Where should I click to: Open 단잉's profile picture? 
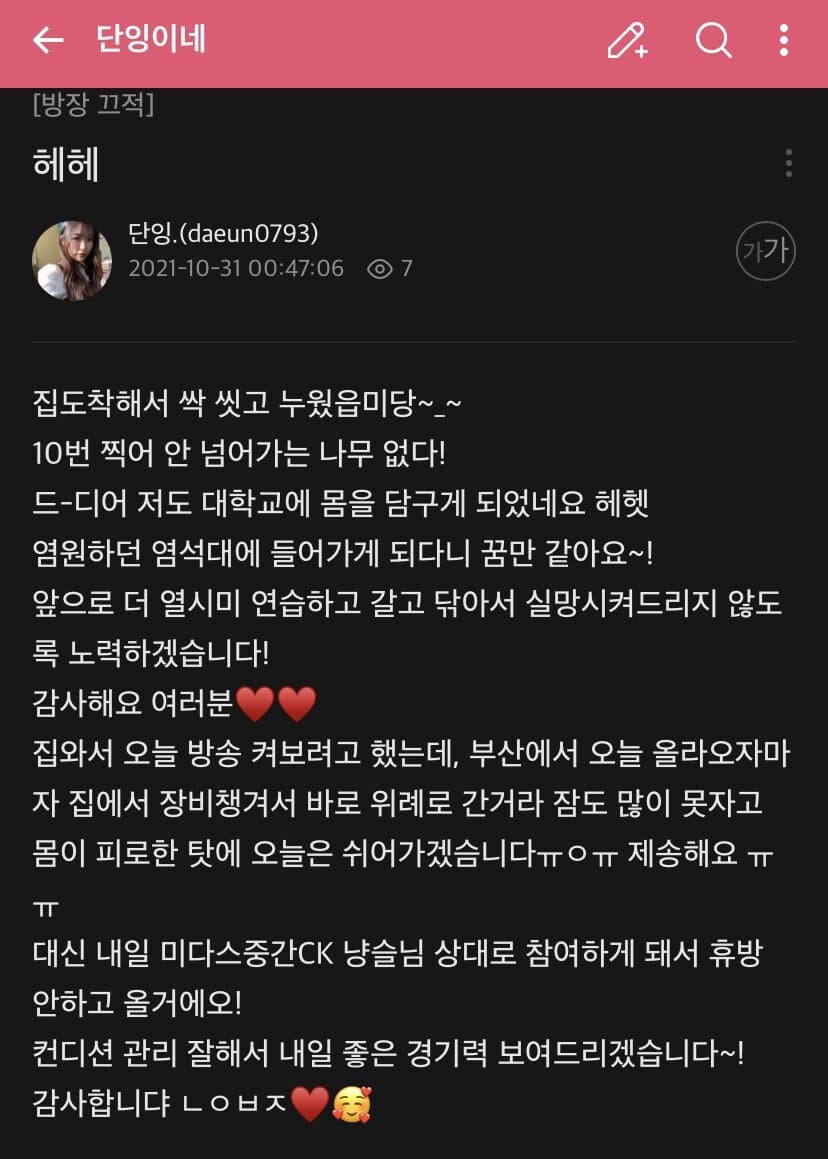(x=72, y=260)
